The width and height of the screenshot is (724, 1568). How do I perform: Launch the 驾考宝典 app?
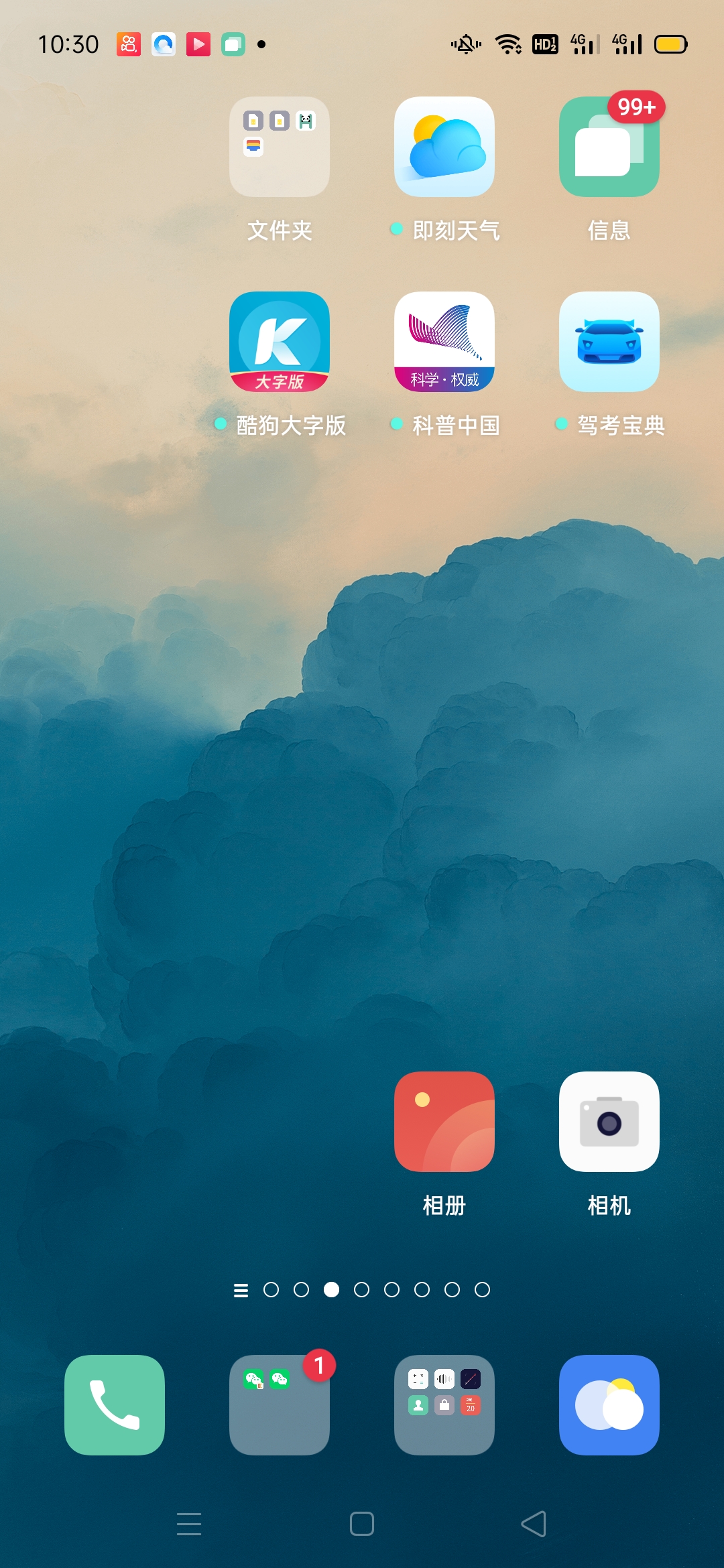(609, 342)
